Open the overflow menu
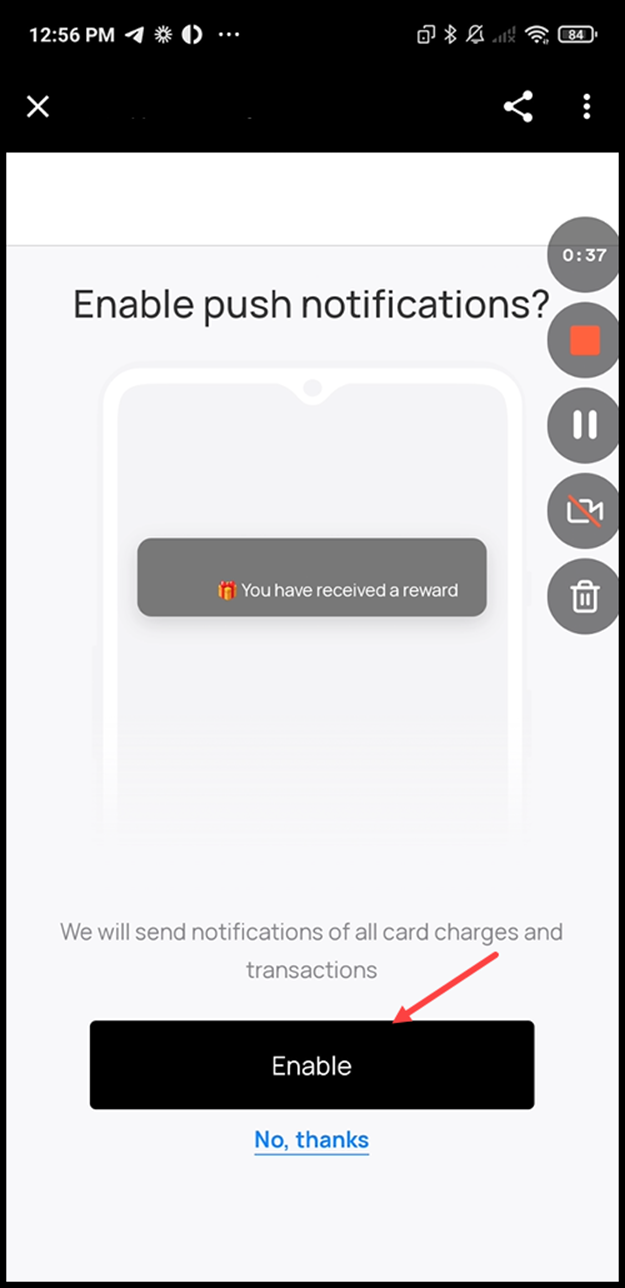This screenshot has width=625, height=1288. click(x=587, y=107)
